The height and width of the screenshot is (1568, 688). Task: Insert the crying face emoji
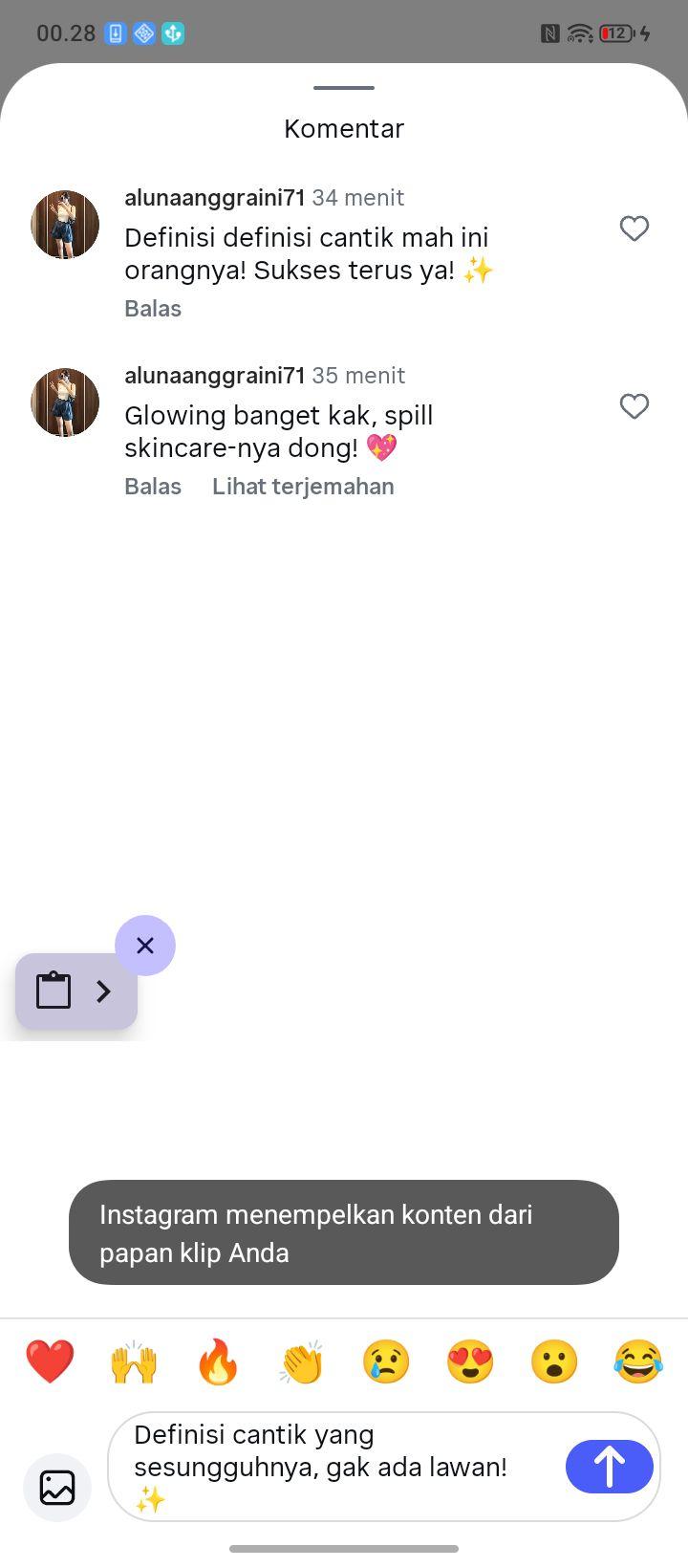click(386, 1361)
